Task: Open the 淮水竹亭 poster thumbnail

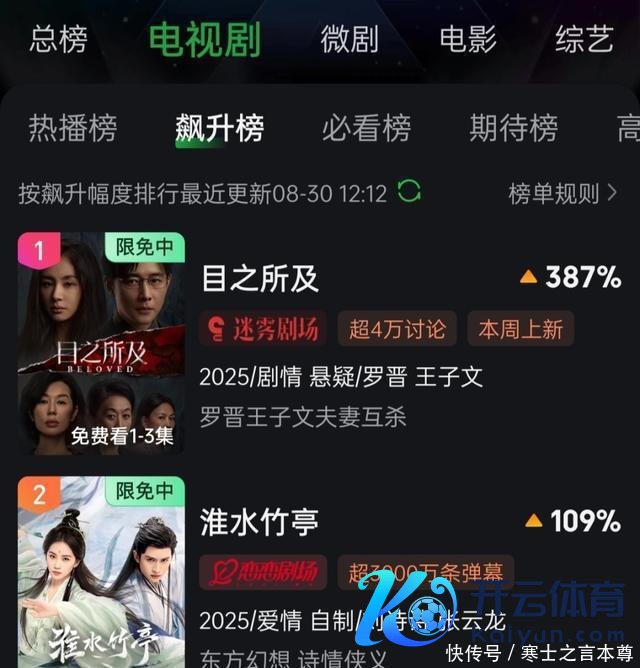Action: pos(101,572)
